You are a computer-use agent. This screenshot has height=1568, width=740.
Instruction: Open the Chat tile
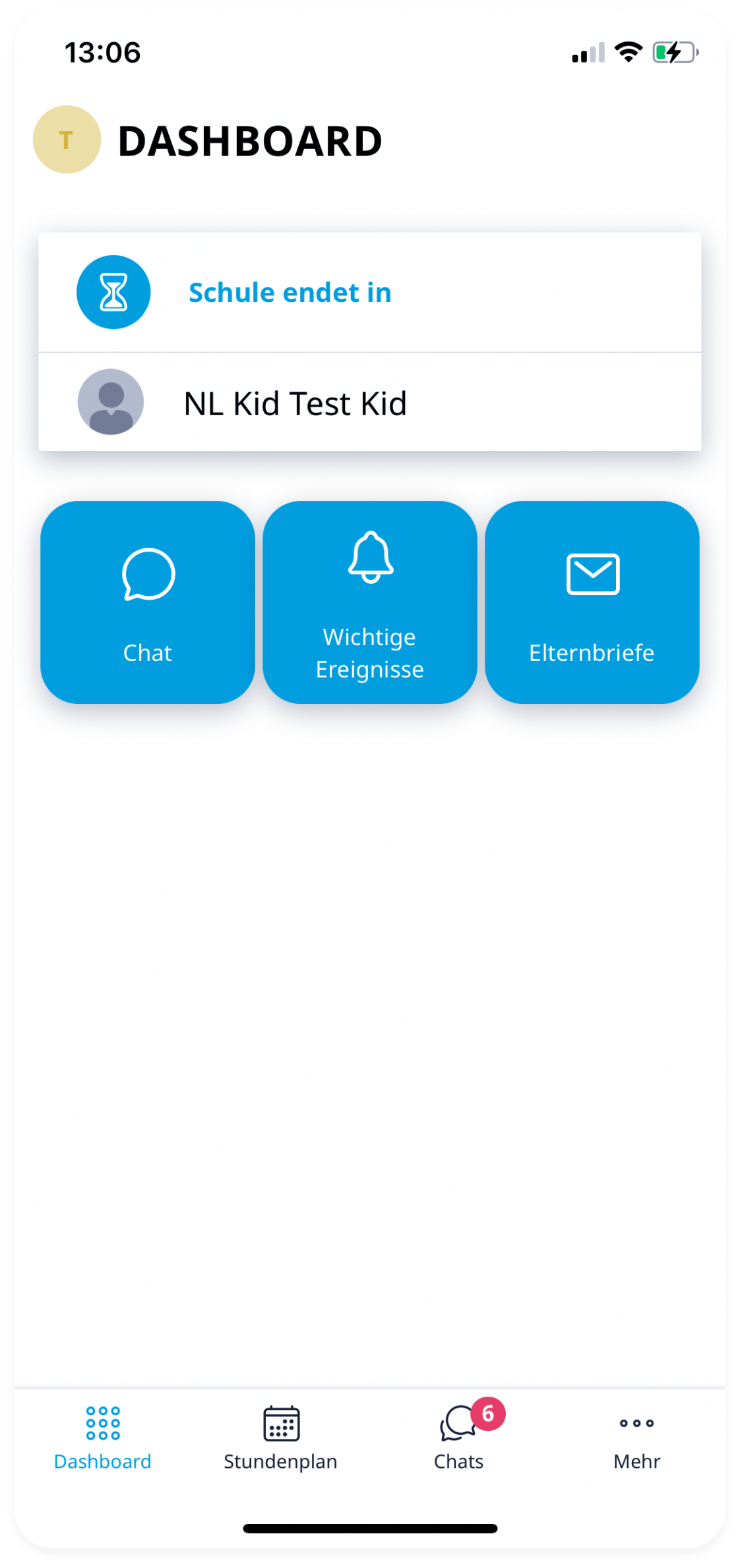tap(148, 602)
